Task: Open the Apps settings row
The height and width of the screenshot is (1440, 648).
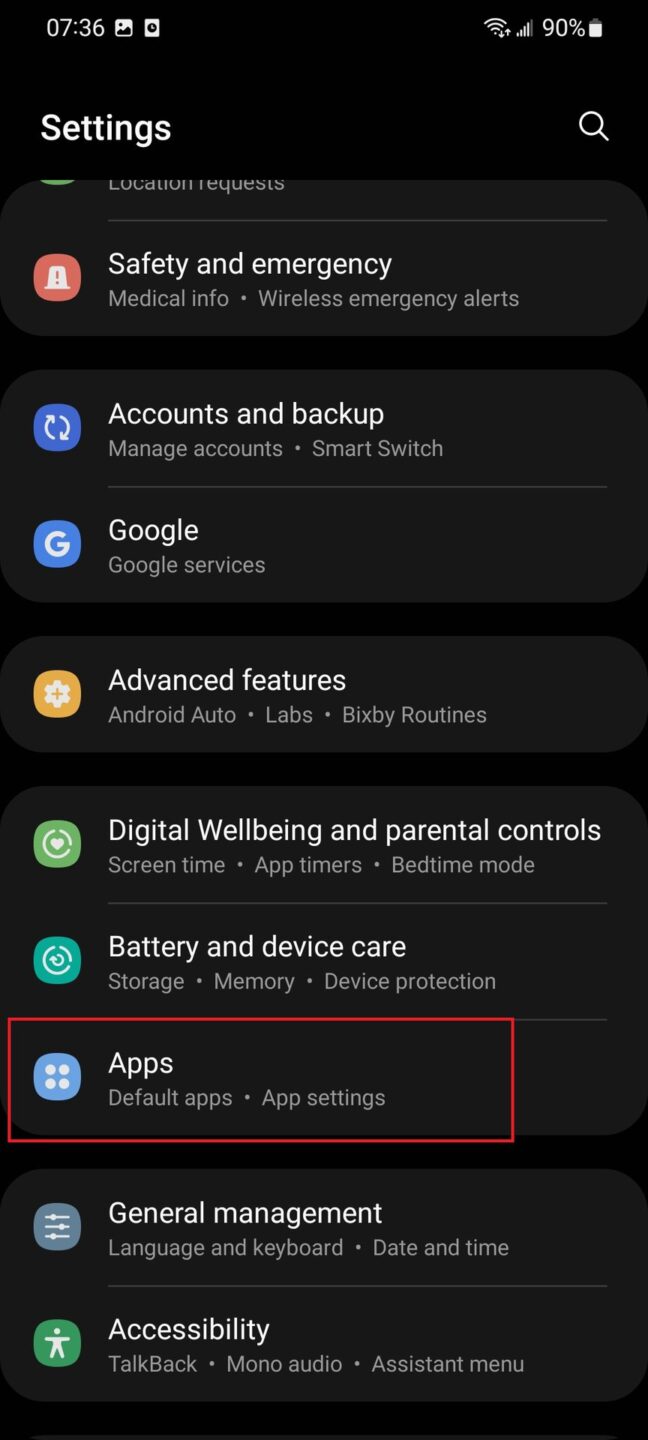Action: click(324, 1078)
